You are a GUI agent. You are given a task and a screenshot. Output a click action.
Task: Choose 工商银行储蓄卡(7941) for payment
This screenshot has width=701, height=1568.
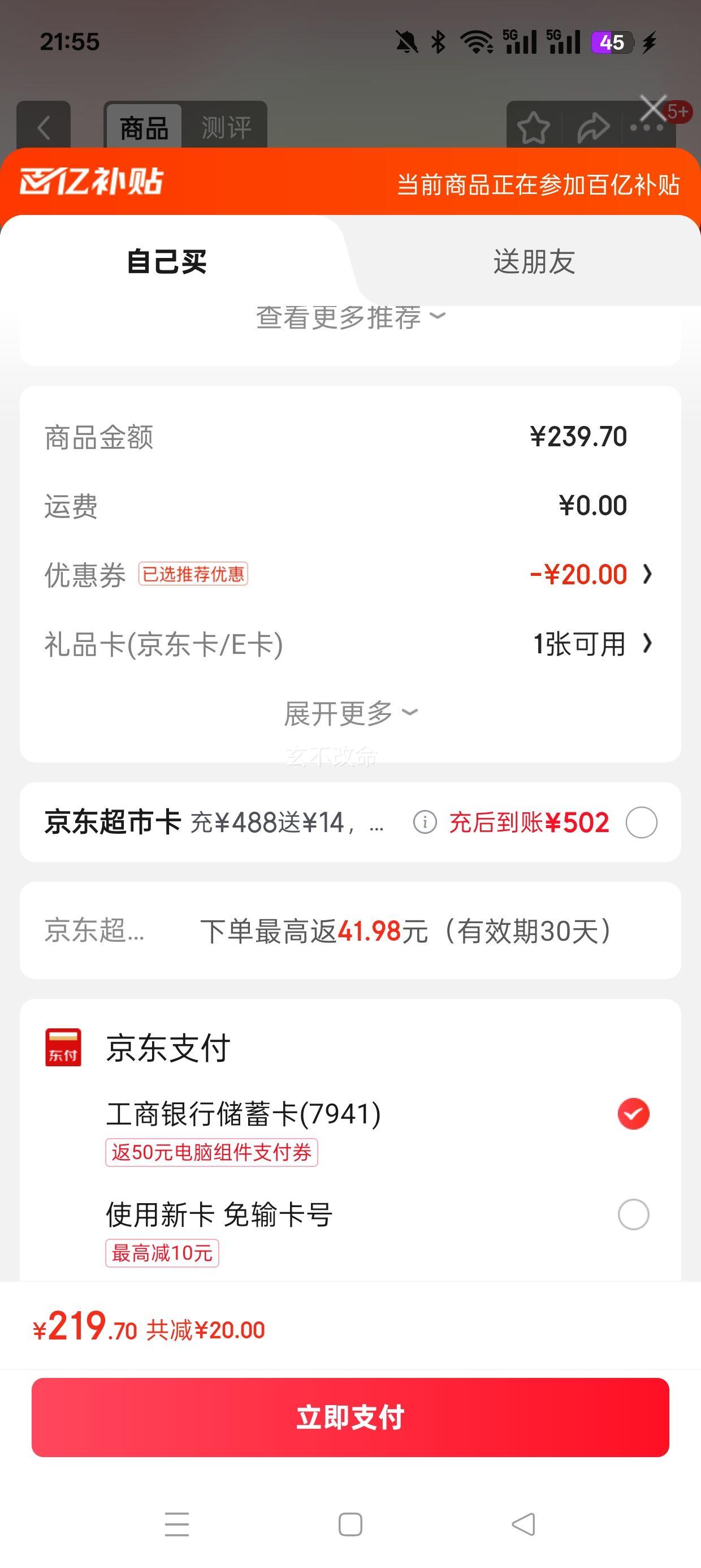[x=633, y=1114]
